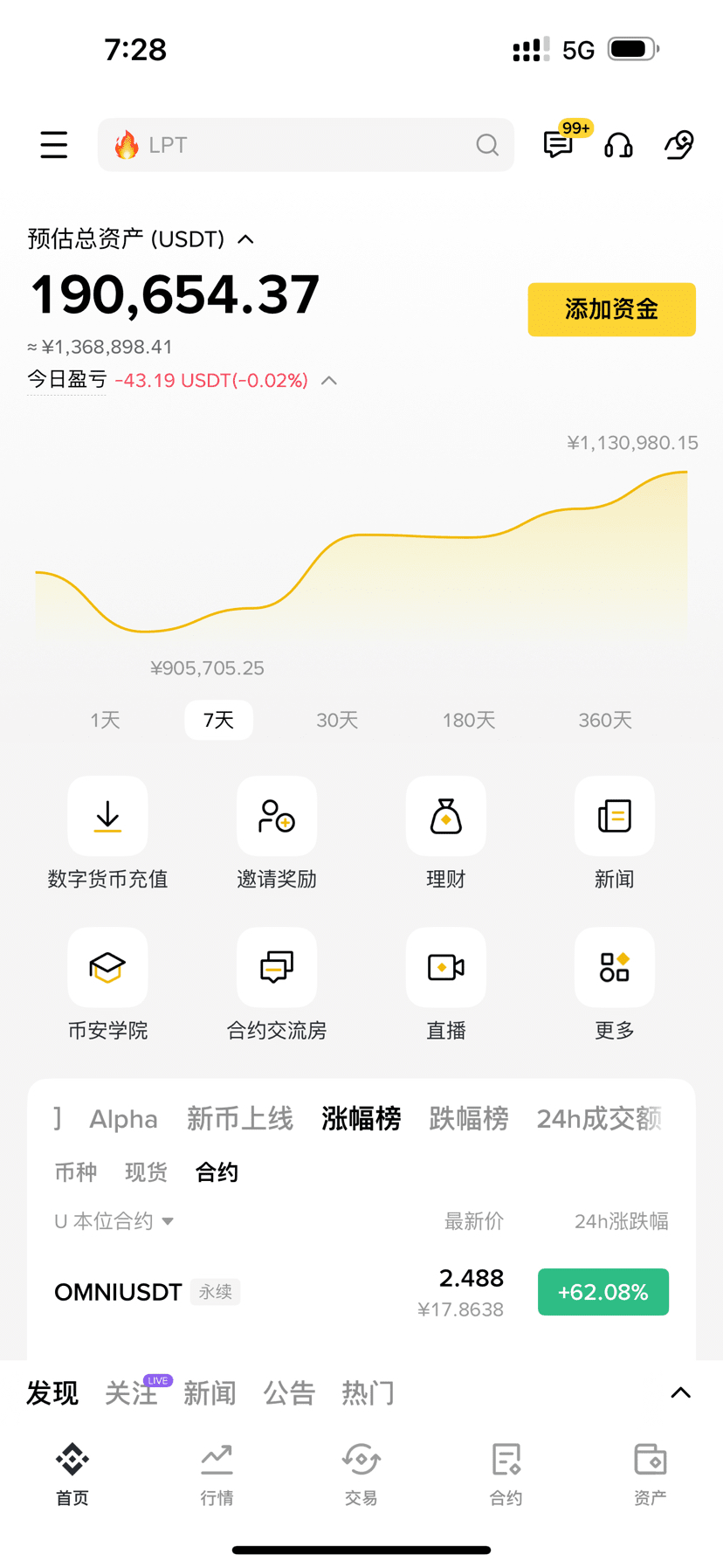
Task: Open 邀请奖励
Action: tap(277, 832)
